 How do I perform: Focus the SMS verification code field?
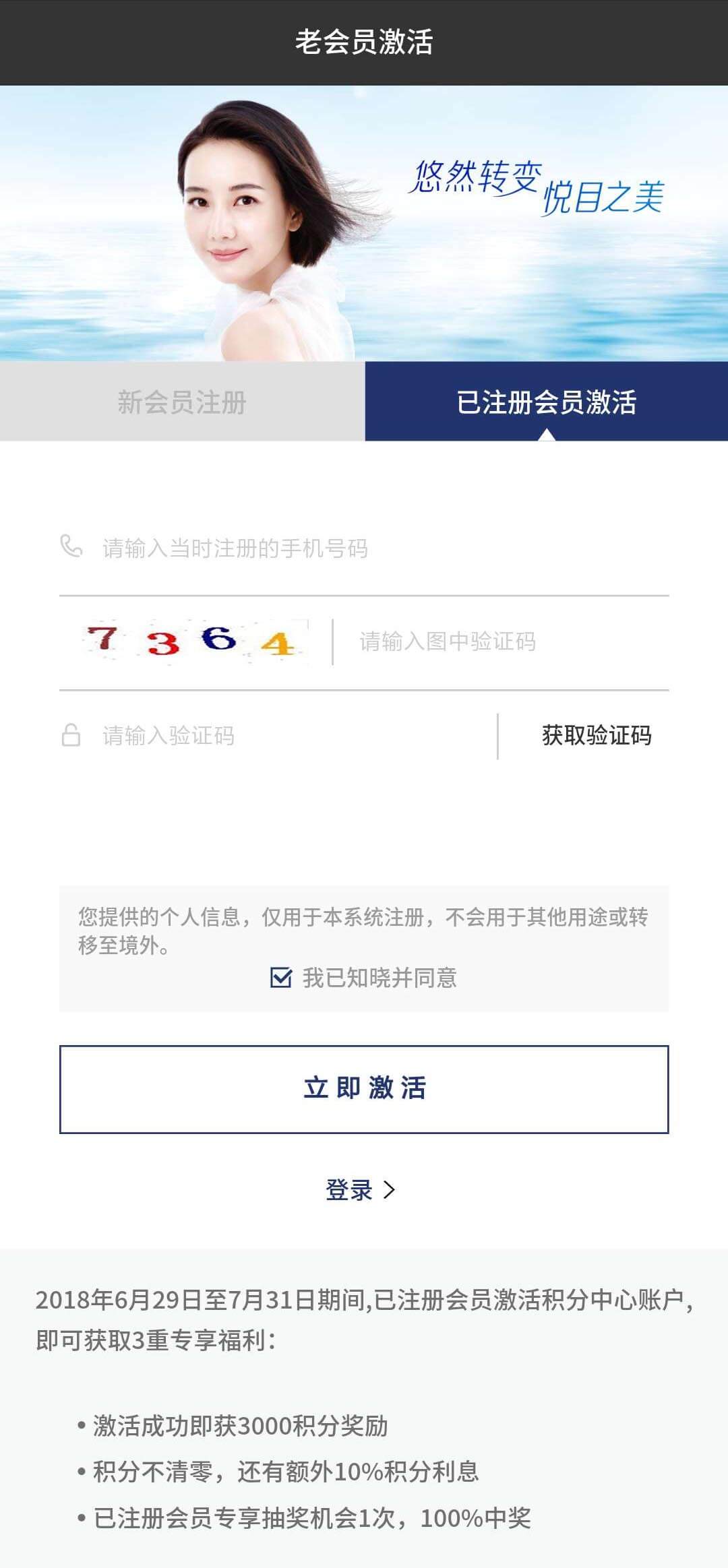point(290,735)
